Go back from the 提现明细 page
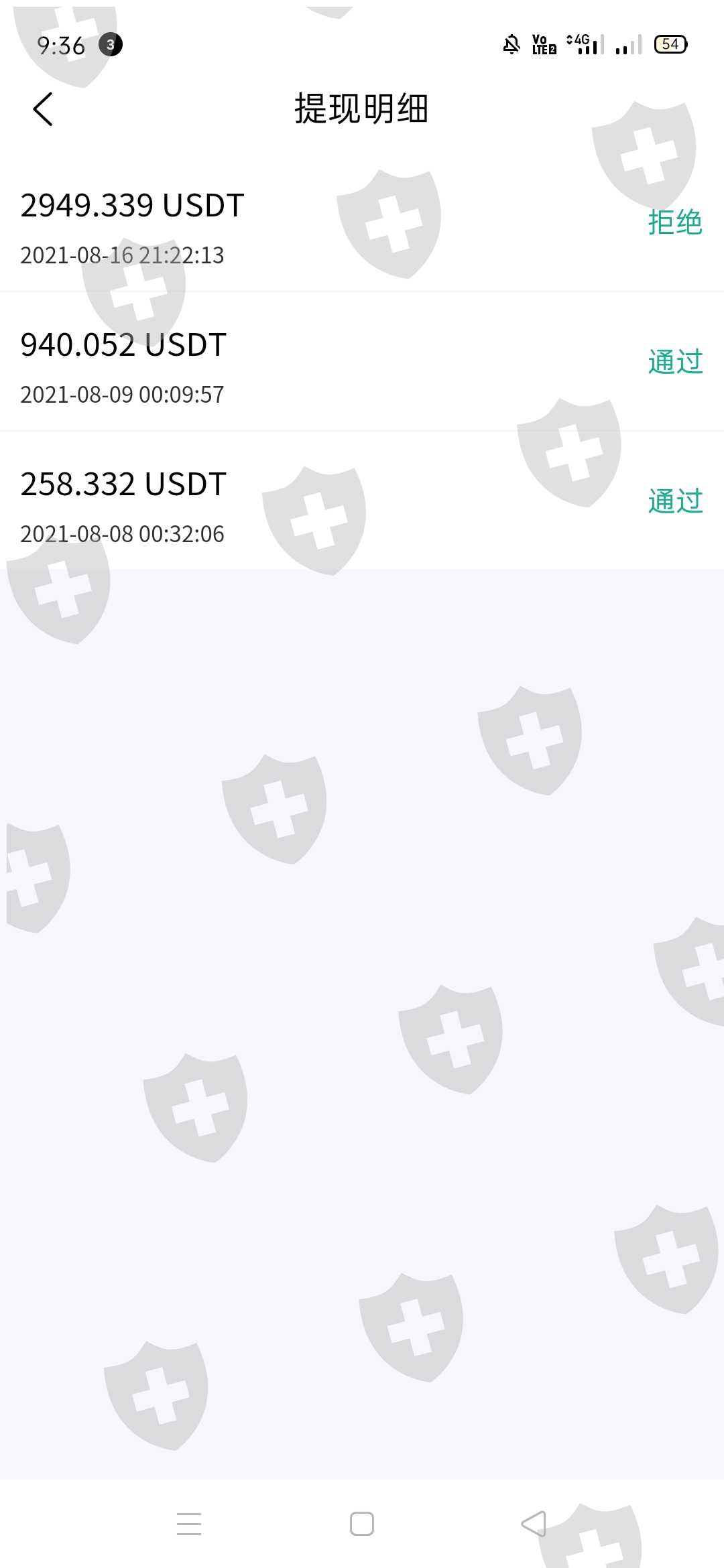This screenshot has width=724, height=1568. tap(43, 109)
